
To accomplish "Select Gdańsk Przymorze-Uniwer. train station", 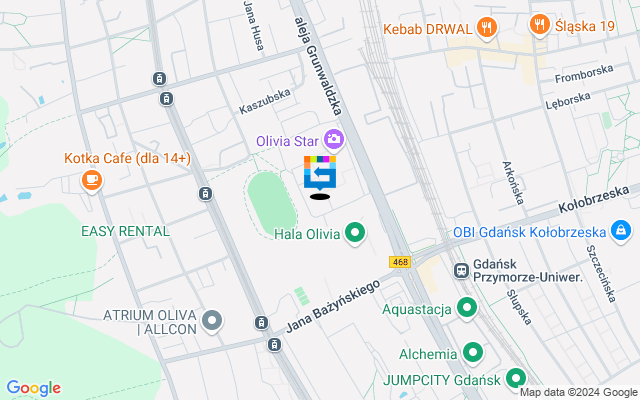I will click(462, 270).
